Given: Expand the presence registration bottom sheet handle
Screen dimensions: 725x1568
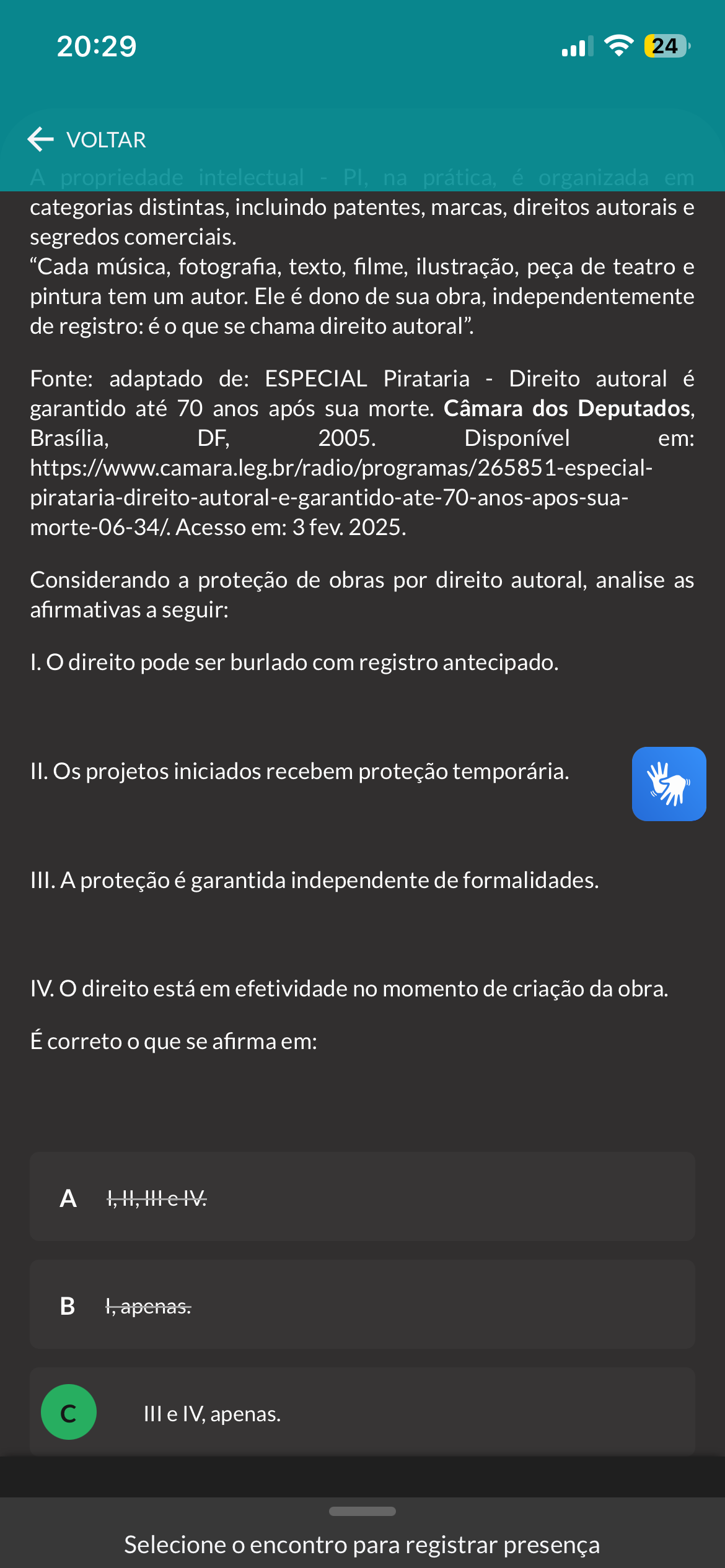Looking at the screenshot, I should pos(362,1511).
